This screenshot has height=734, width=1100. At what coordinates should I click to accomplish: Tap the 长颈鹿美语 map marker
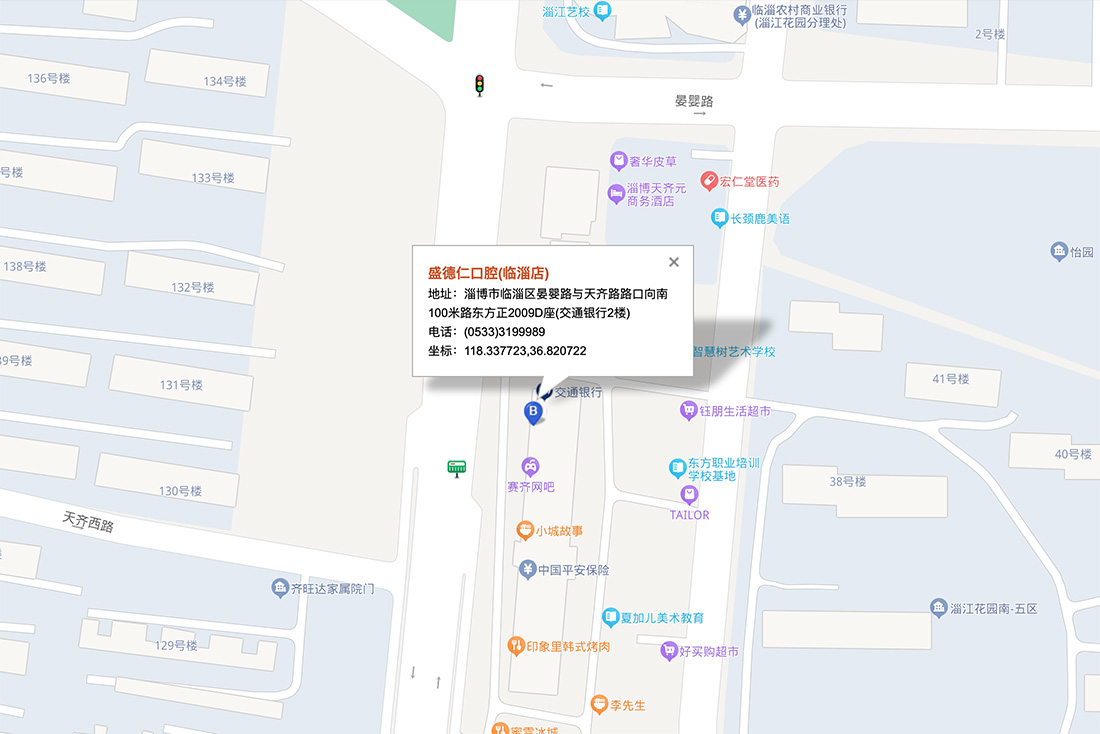click(x=719, y=218)
